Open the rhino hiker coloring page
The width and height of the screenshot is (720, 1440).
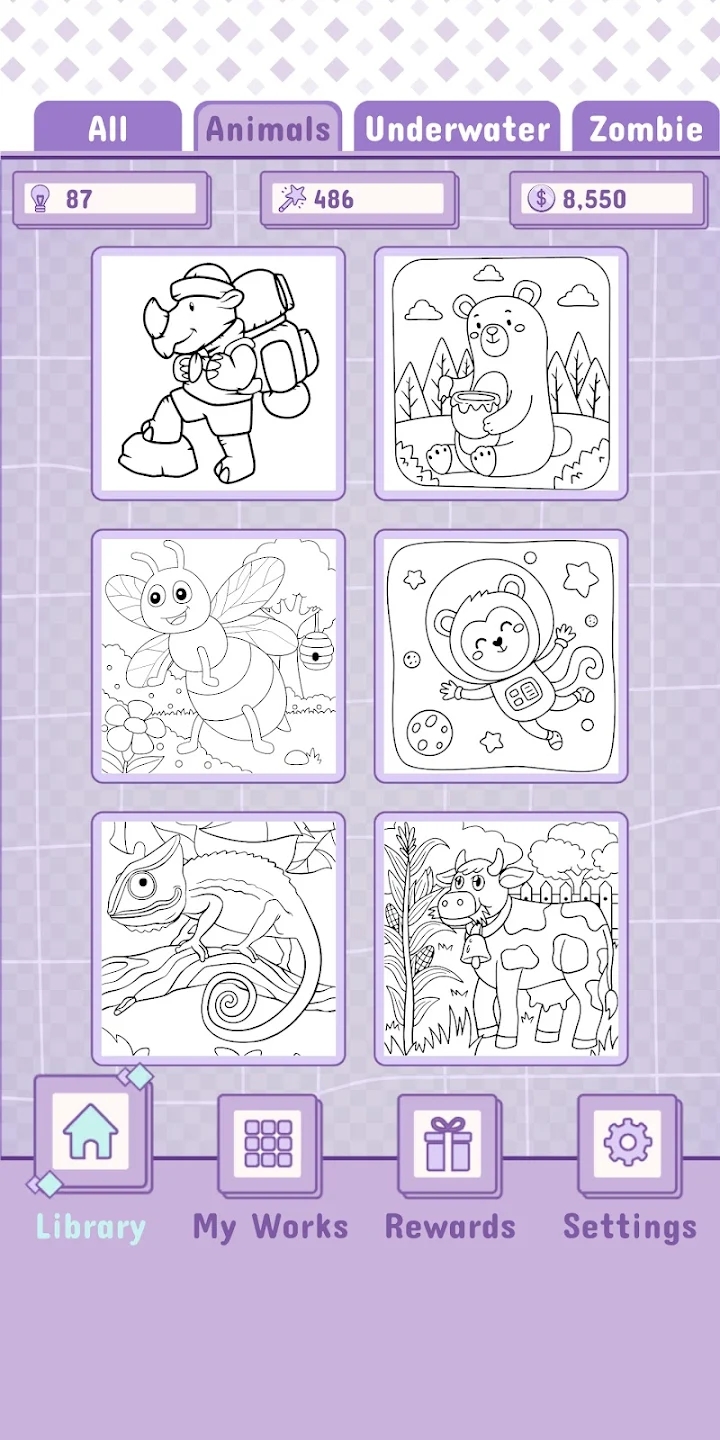point(219,374)
